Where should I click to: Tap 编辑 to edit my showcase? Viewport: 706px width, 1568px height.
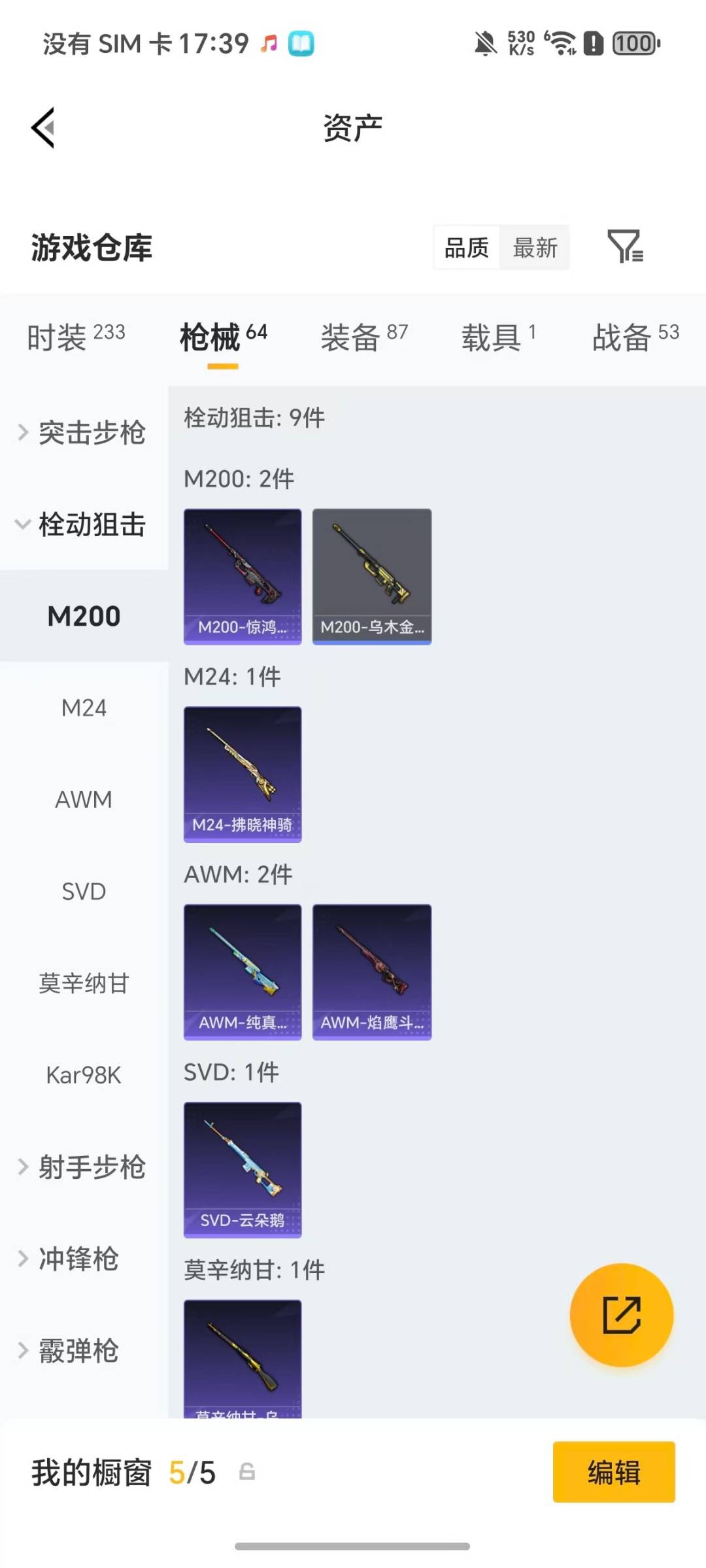614,1472
